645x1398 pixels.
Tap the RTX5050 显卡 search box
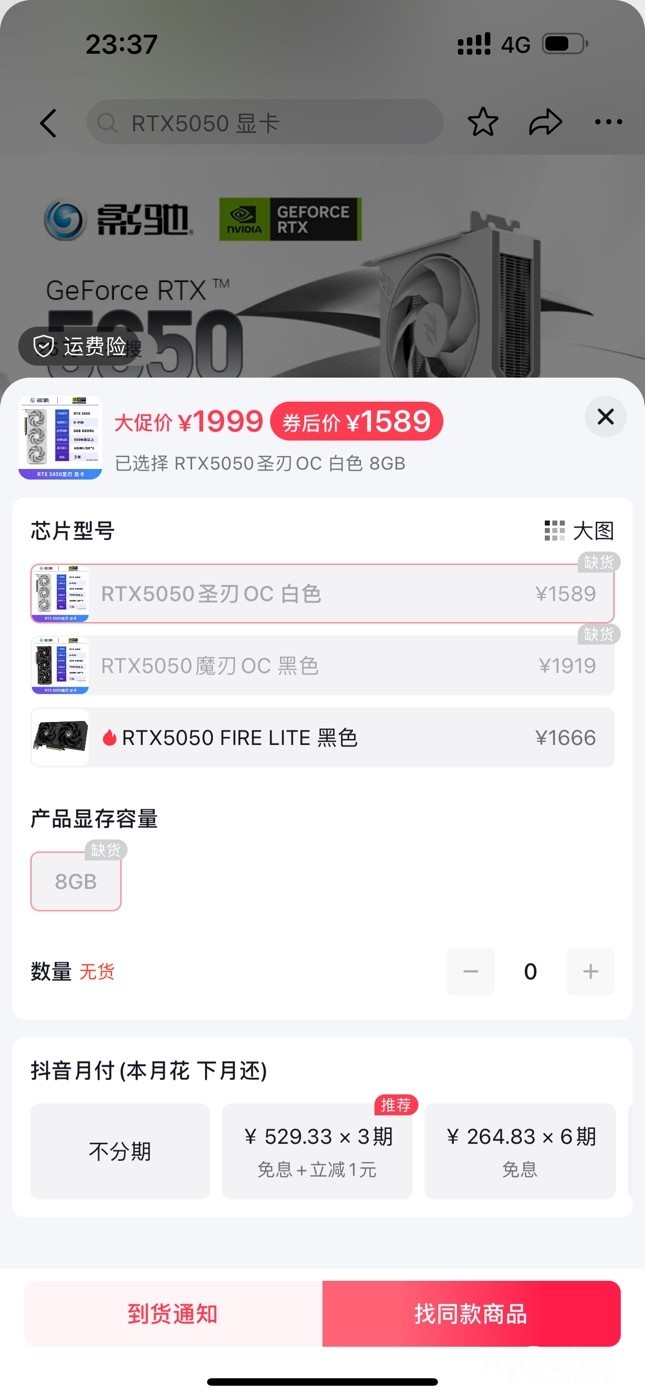point(265,123)
